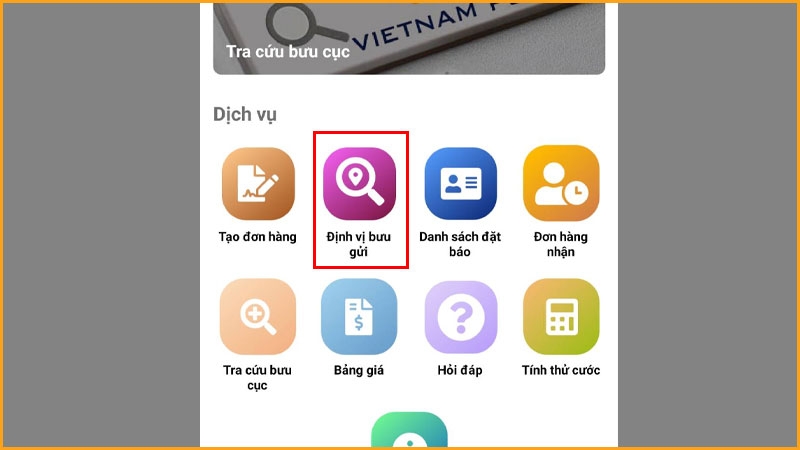Open Tạo đơn hàng service
Image resolution: width=800 pixels, height=450 pixels.
coord(258,184)
